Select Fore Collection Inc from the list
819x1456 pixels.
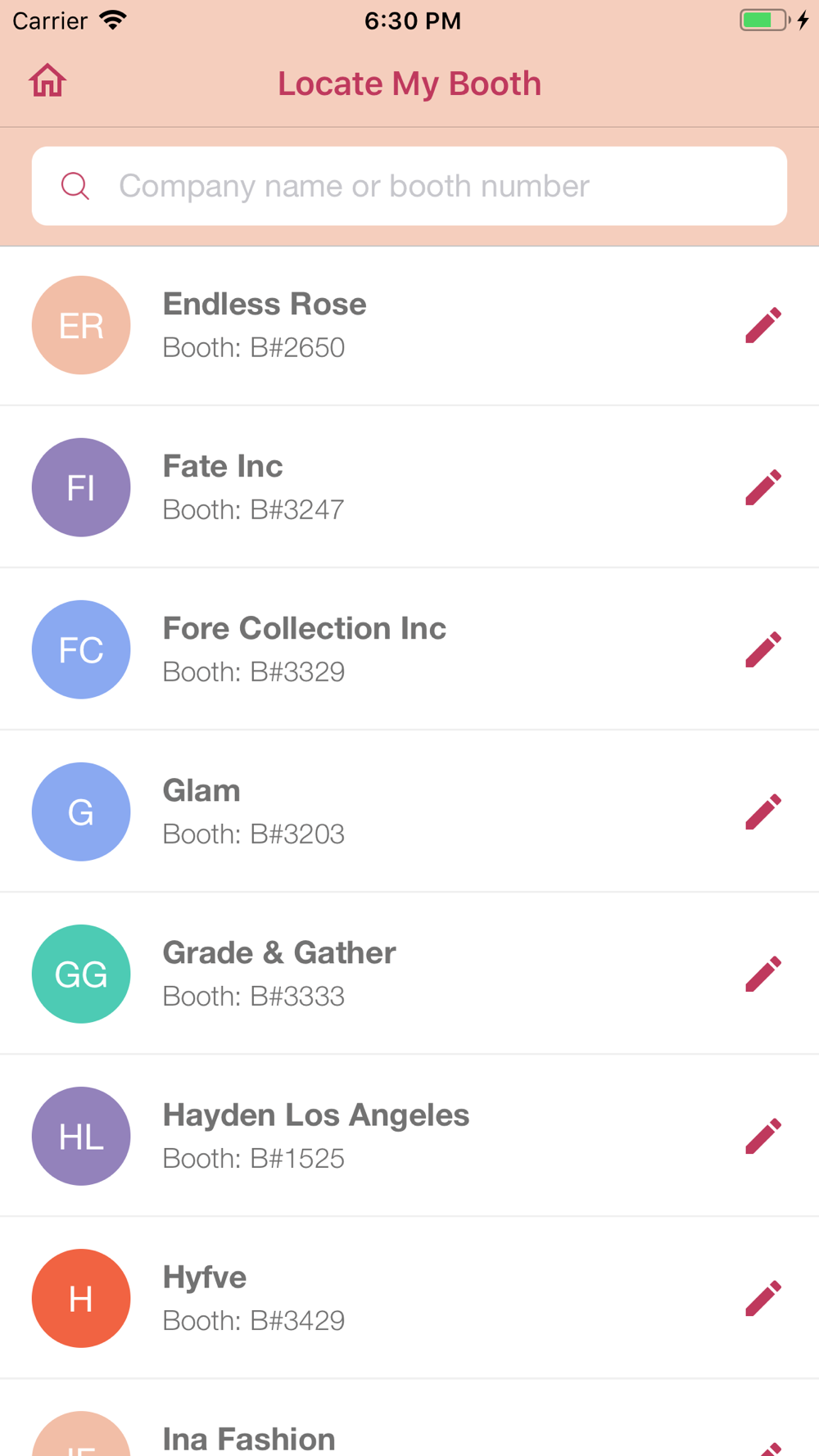409,649
